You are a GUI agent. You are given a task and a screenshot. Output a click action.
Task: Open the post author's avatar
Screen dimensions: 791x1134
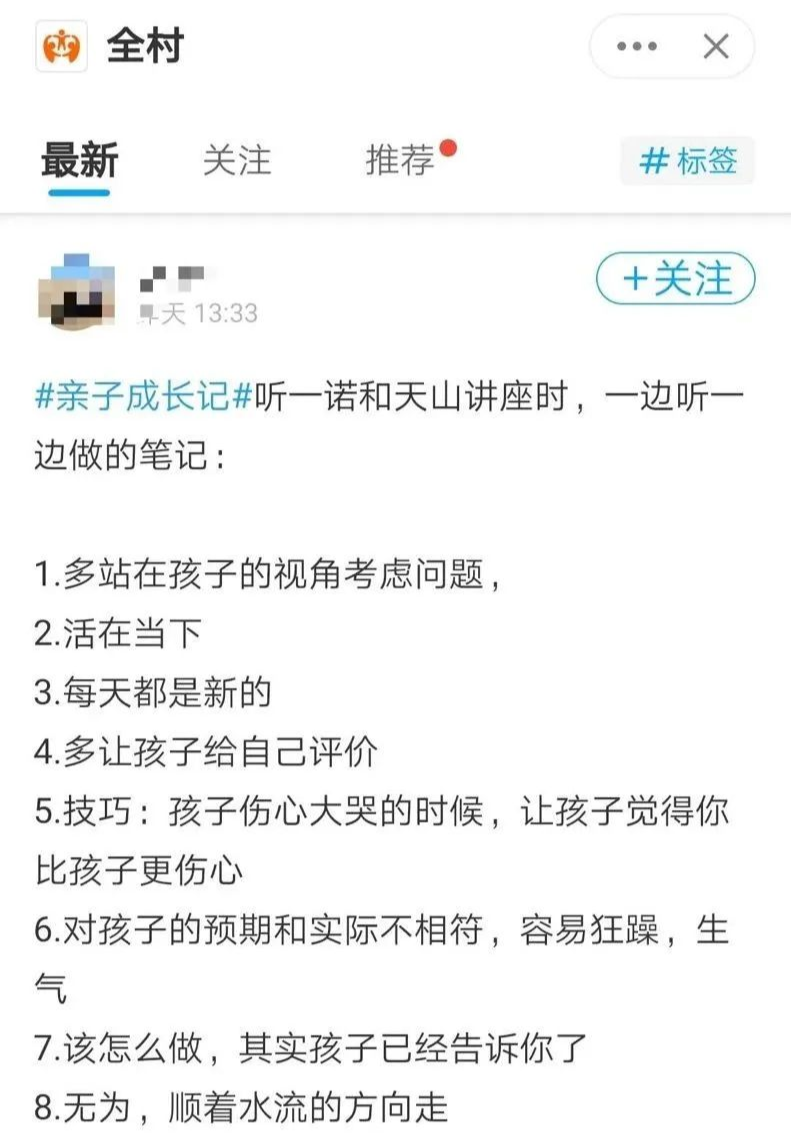pyautogui.click(x=76, y=292)
